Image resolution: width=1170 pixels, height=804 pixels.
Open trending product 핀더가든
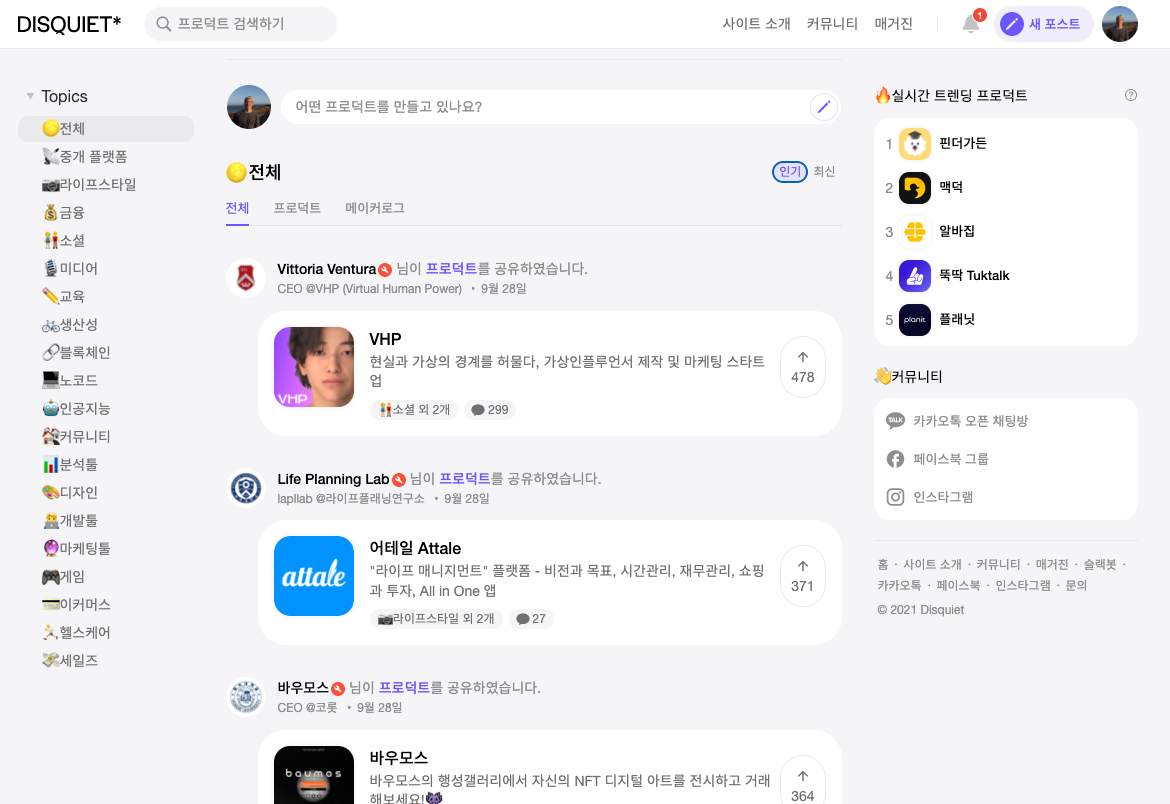962,143
